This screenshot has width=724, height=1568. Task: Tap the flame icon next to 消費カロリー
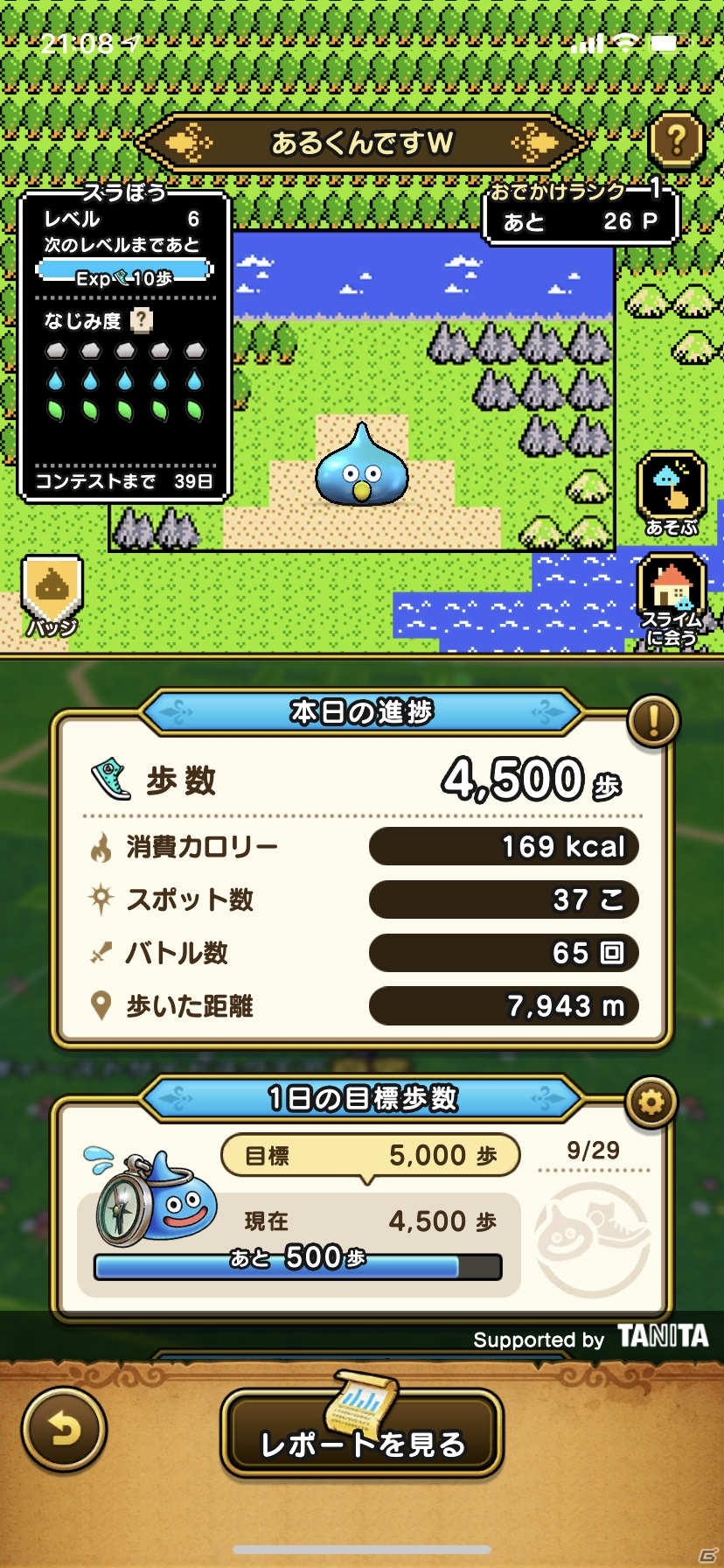(101, 845)
